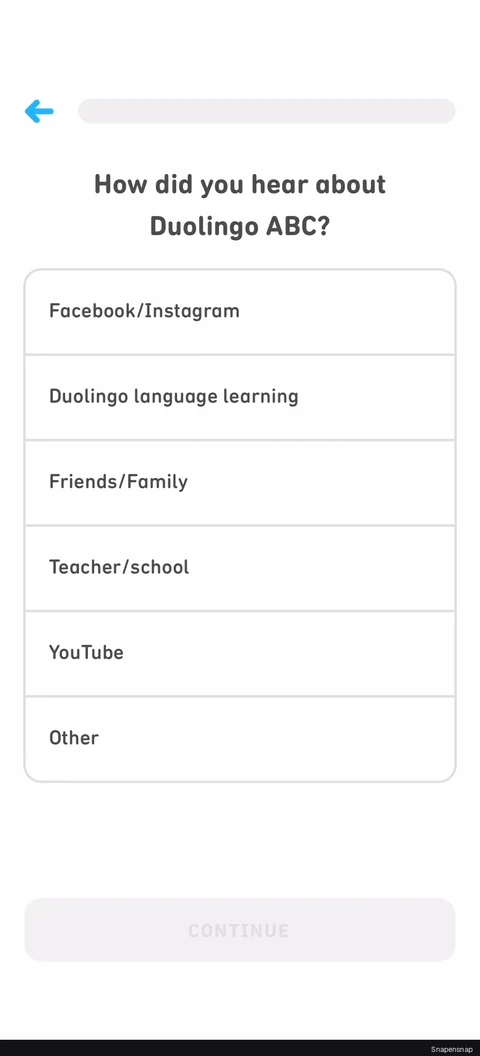Go back using the blue arrow
This screenshot has height=1056, width=480.
39,111
